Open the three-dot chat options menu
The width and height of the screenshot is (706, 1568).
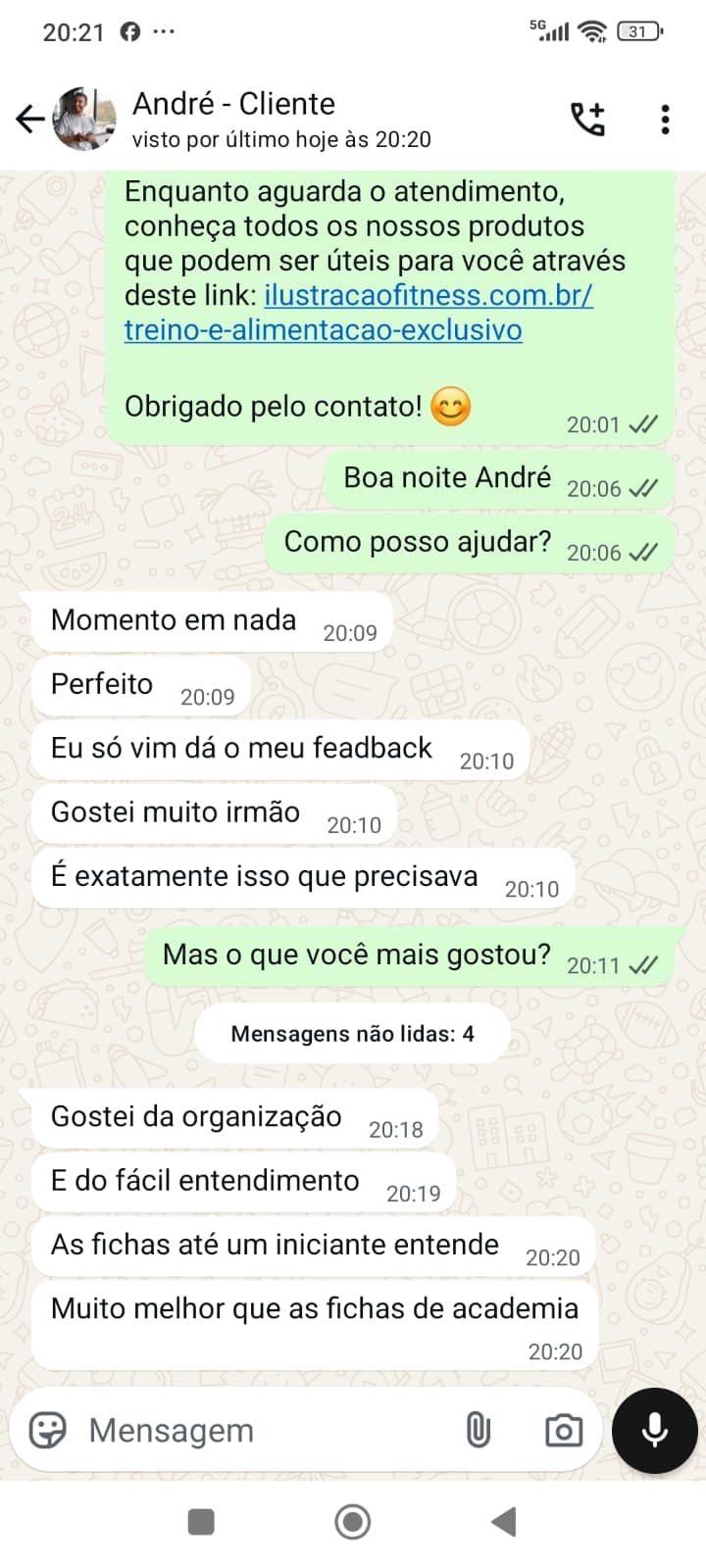665,119
